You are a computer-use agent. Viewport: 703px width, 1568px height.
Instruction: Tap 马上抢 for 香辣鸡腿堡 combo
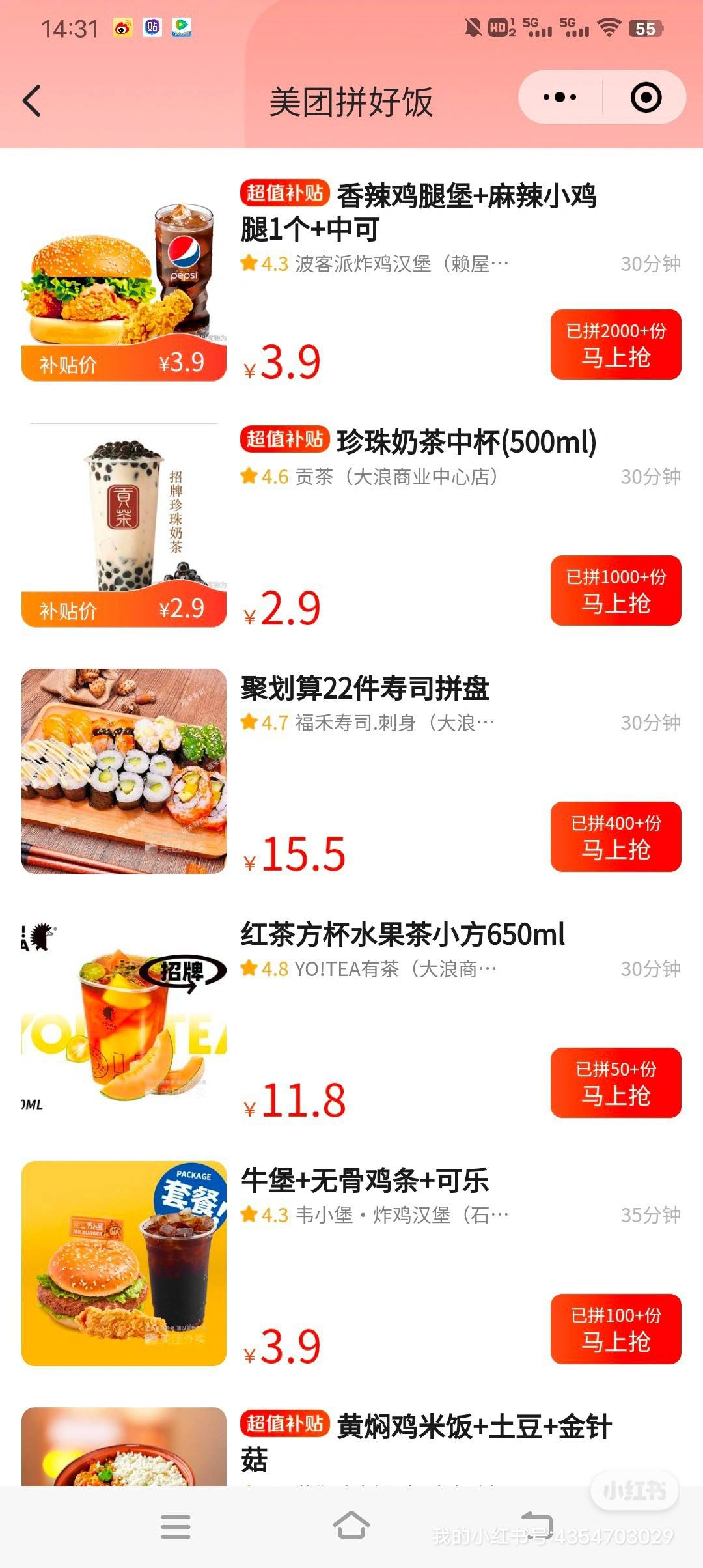(616, 344)
